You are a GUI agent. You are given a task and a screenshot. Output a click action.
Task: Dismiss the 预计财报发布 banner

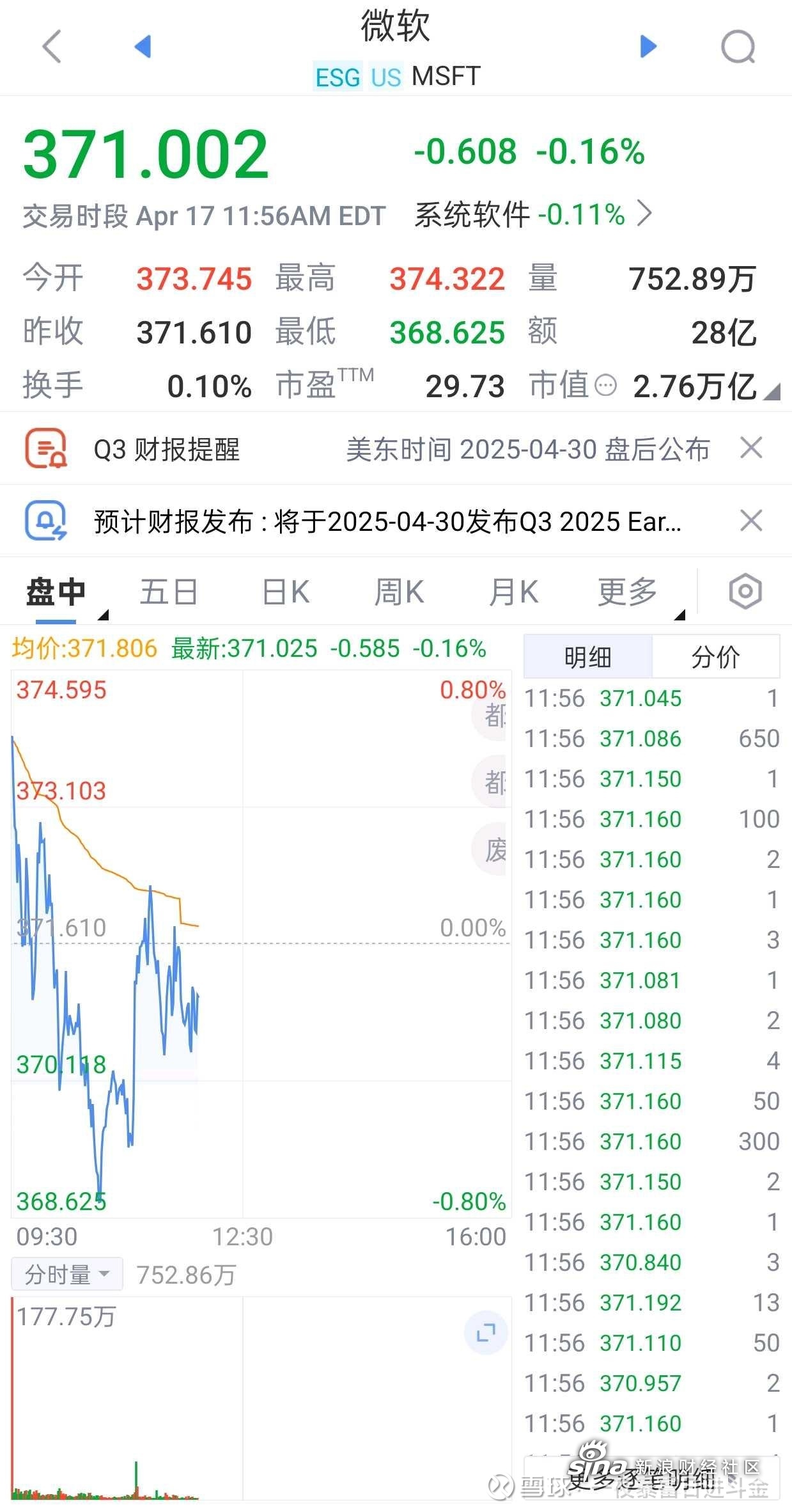pos(751,521)
